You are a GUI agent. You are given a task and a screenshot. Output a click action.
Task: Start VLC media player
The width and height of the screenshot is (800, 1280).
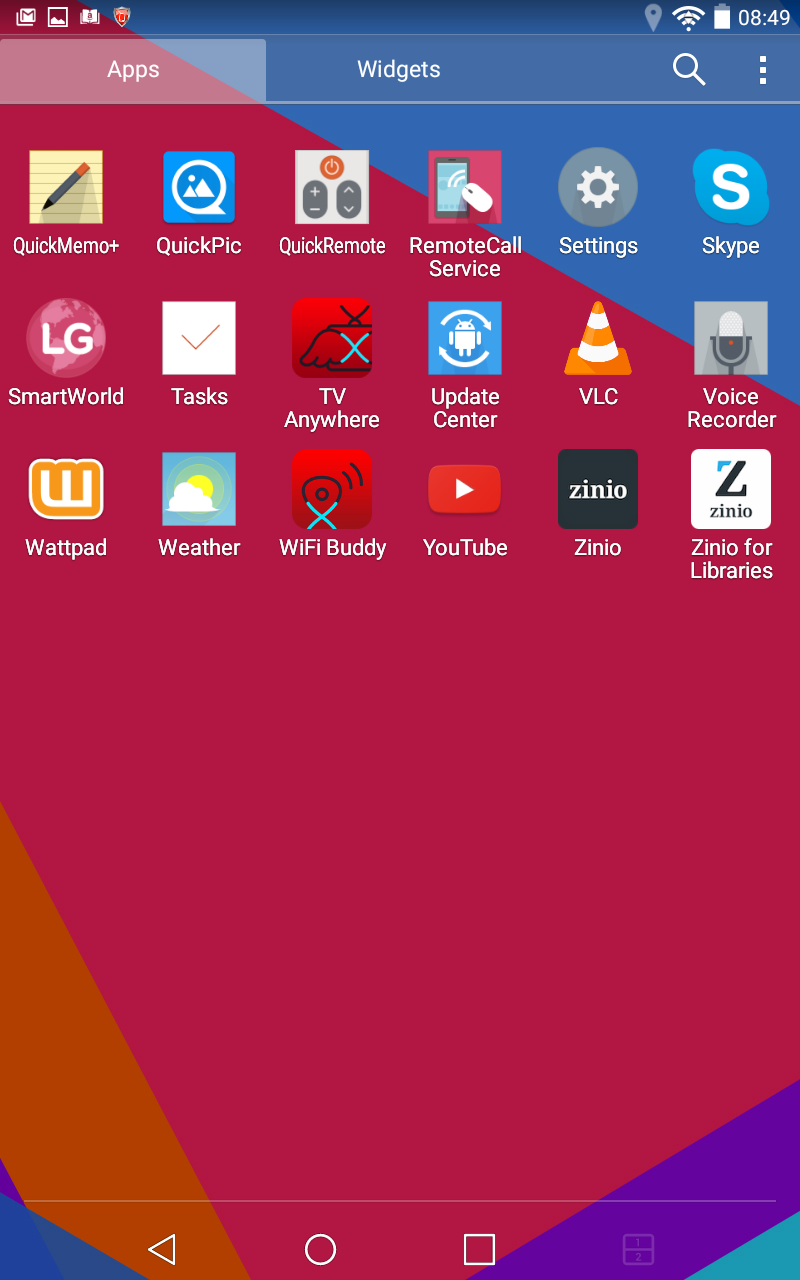[x=598, y=338]
